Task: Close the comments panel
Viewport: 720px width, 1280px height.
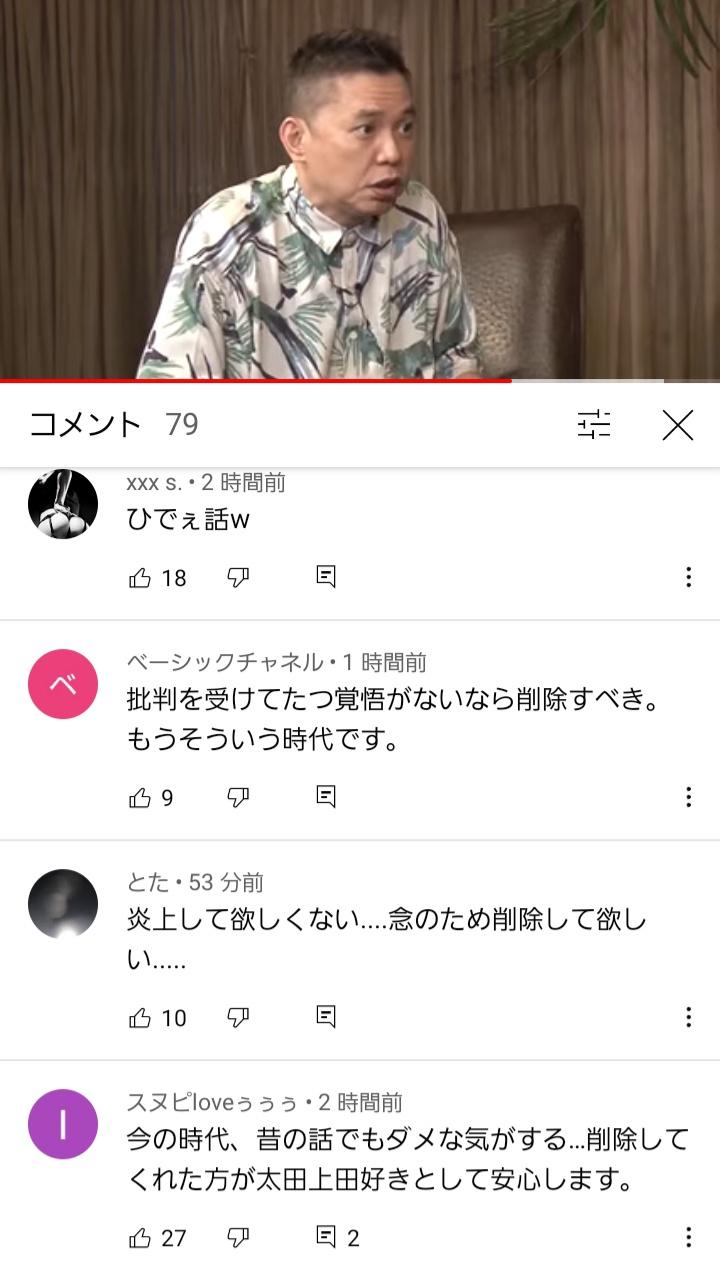Action: 678,425
